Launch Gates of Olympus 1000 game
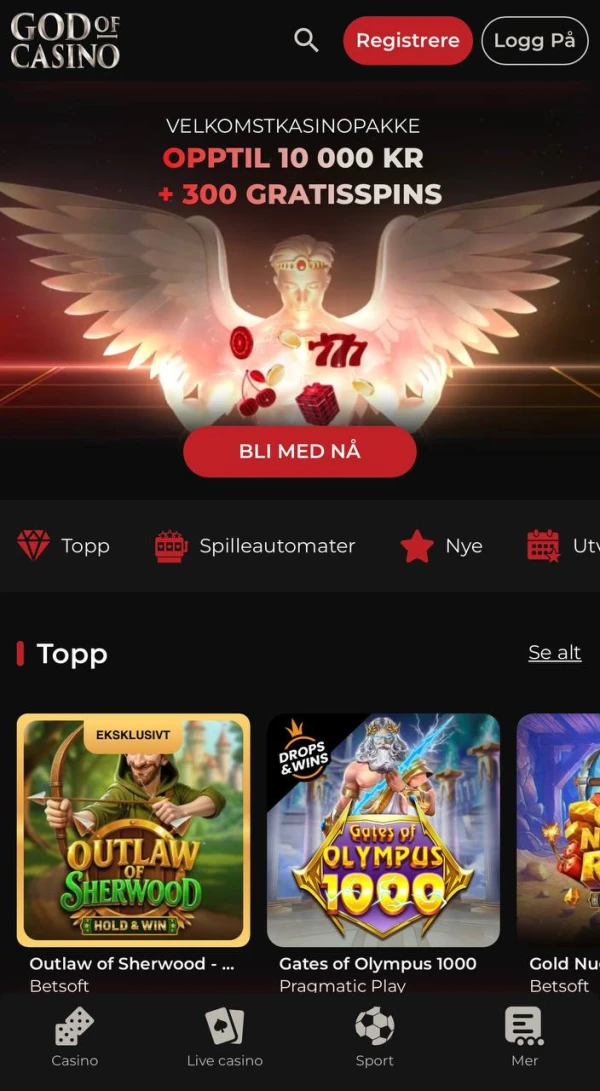Image resolution: width=600 pixels, height=1091 pixels. tap(383, 829)
